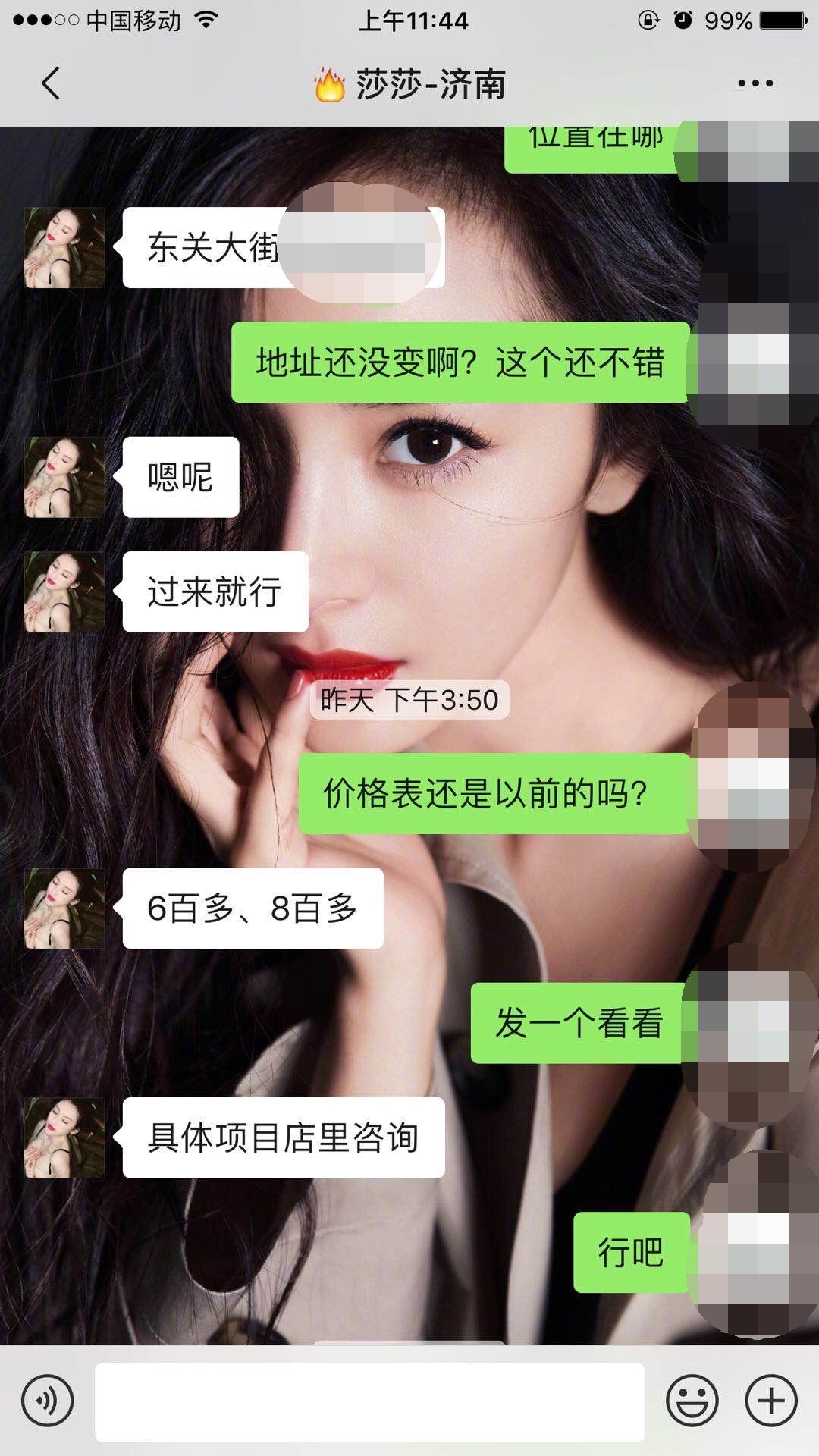Viewport: 819px width, 1456px height.
Task: Click the fire emoji in chat title
Action: pyautogui.click(x=328, y=86)
